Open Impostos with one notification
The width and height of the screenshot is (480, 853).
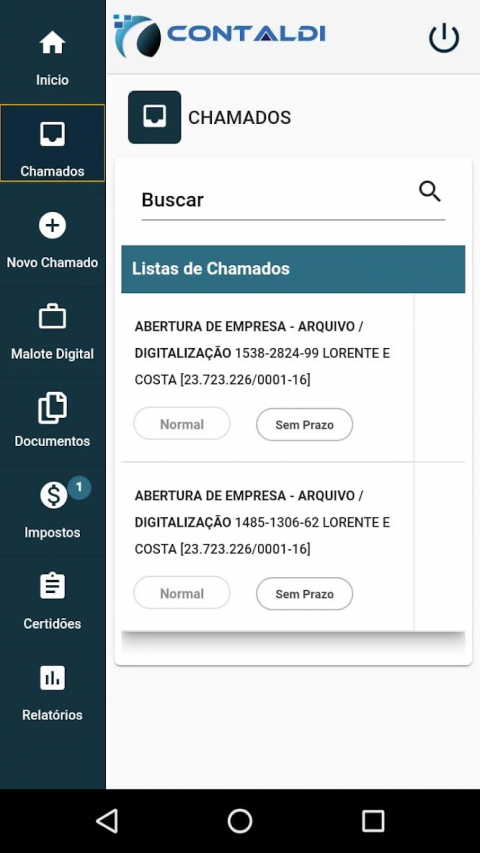tap(52, 510)
